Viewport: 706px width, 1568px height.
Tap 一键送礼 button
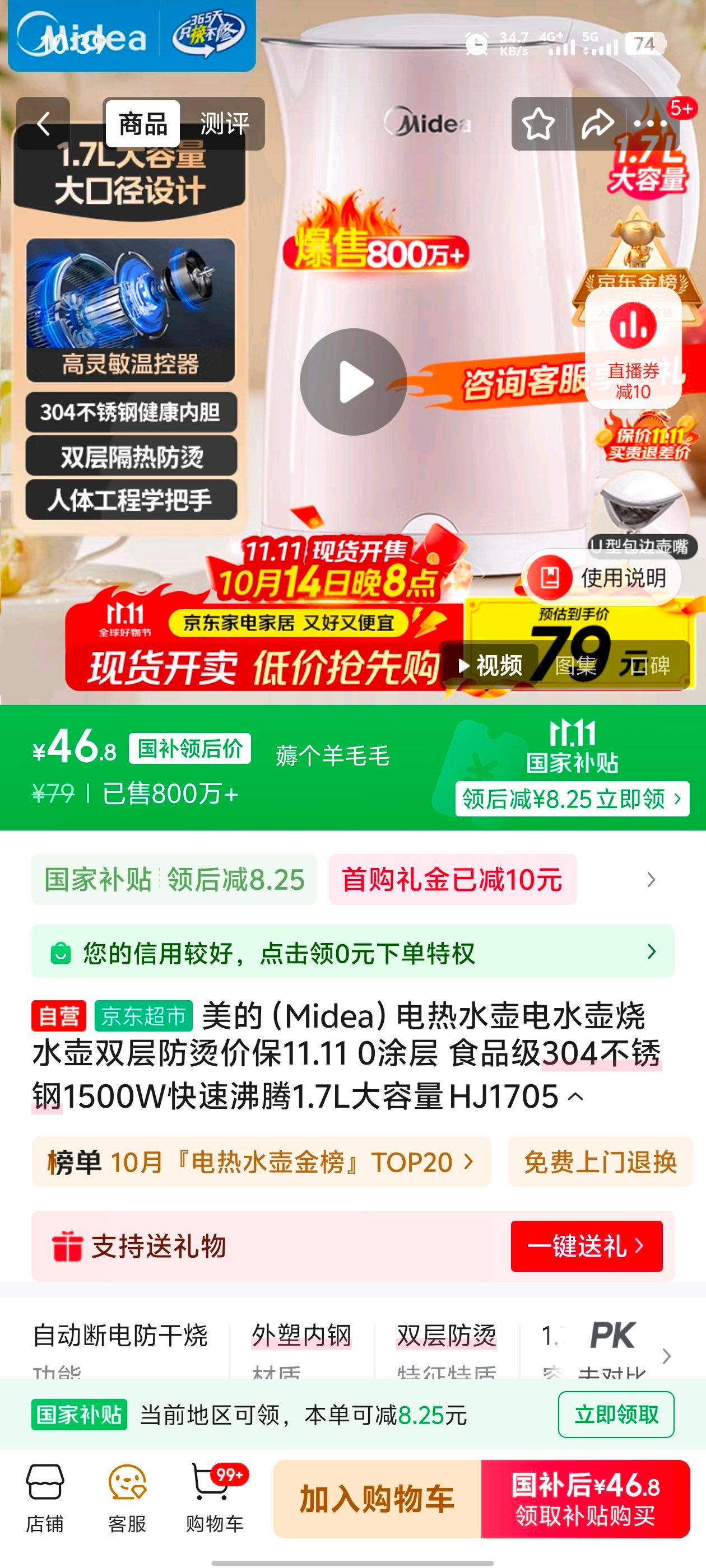click(586, 1246)
